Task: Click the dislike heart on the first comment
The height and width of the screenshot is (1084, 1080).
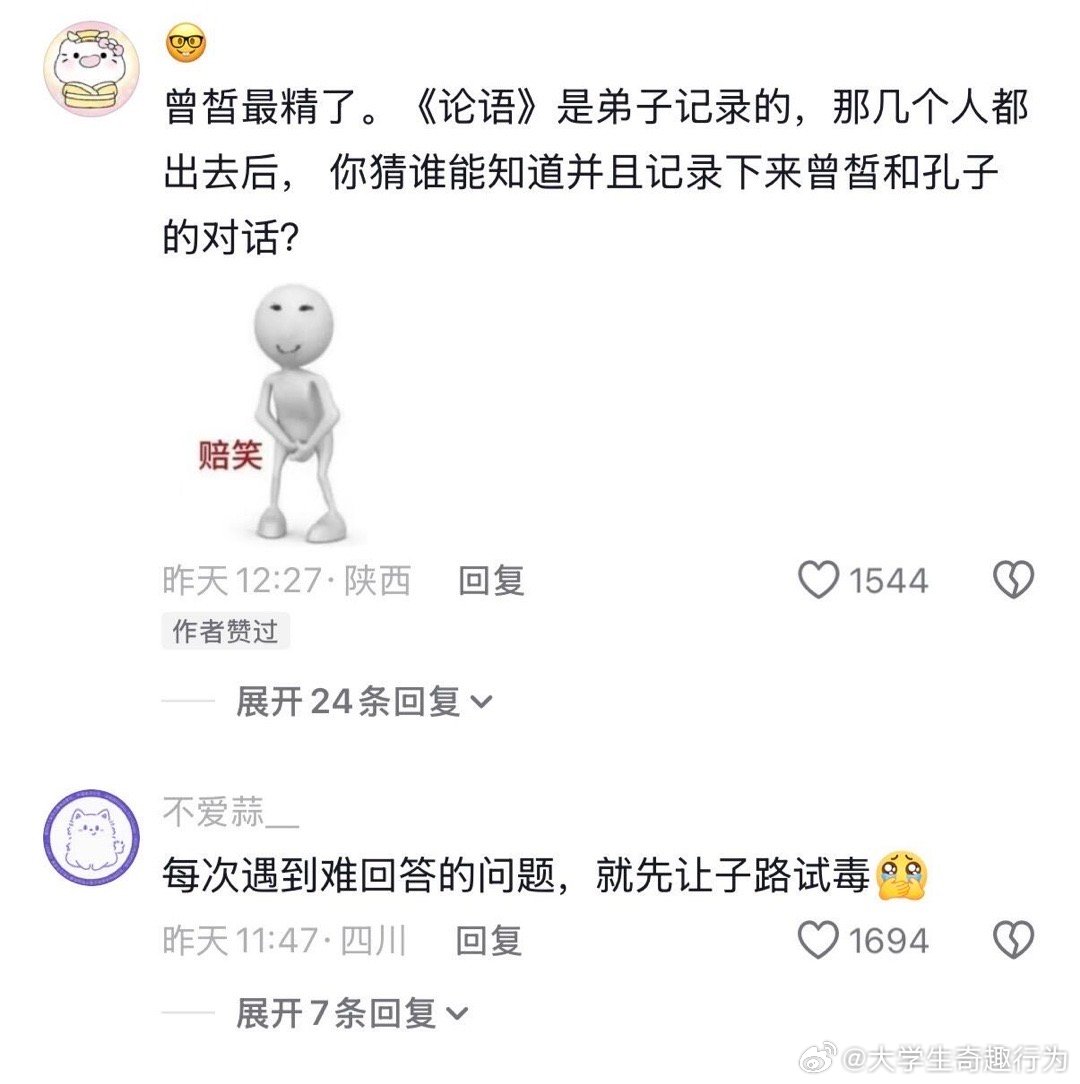Action: pos(1013,580)
